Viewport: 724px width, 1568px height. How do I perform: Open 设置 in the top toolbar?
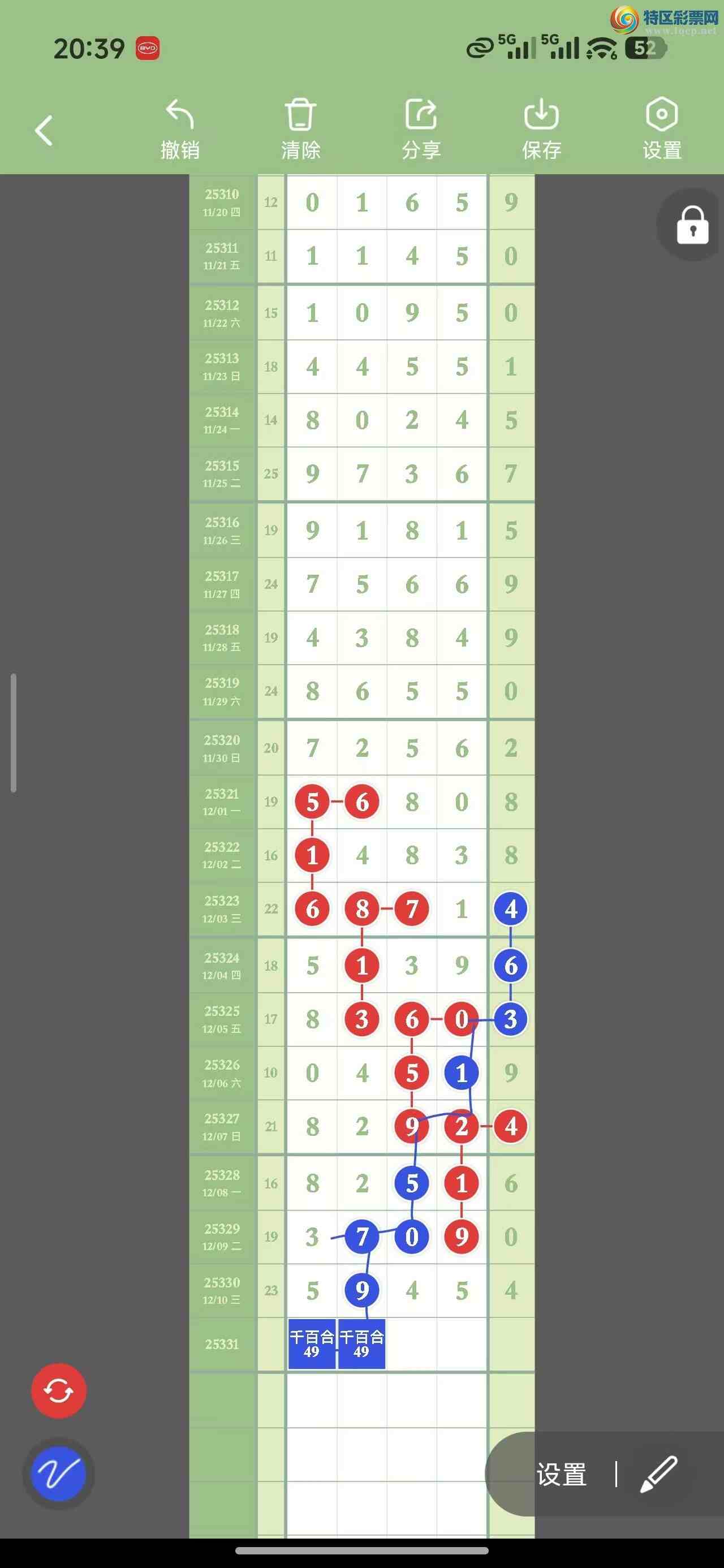(662, 129)
